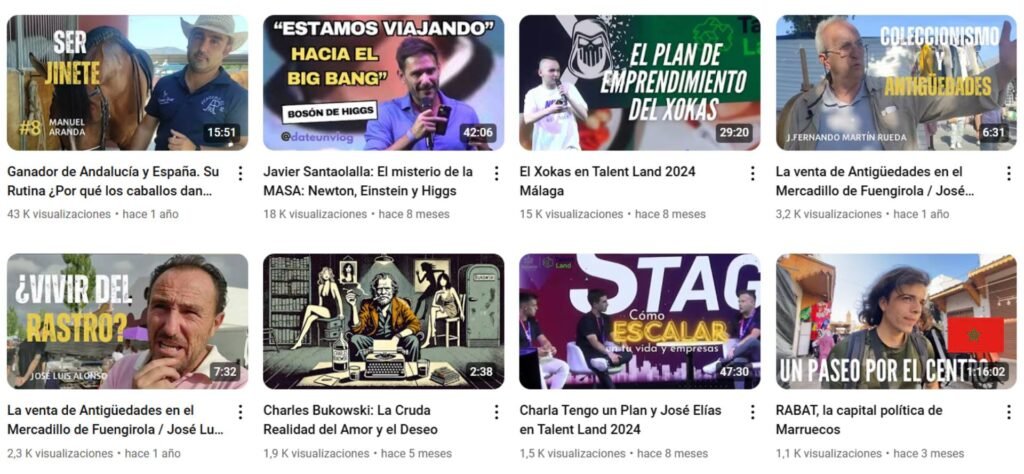The image size is (1024, 474).
Task: Open options for 'Ganador de Andalucía y España' video
Action: tap(240, 173)
